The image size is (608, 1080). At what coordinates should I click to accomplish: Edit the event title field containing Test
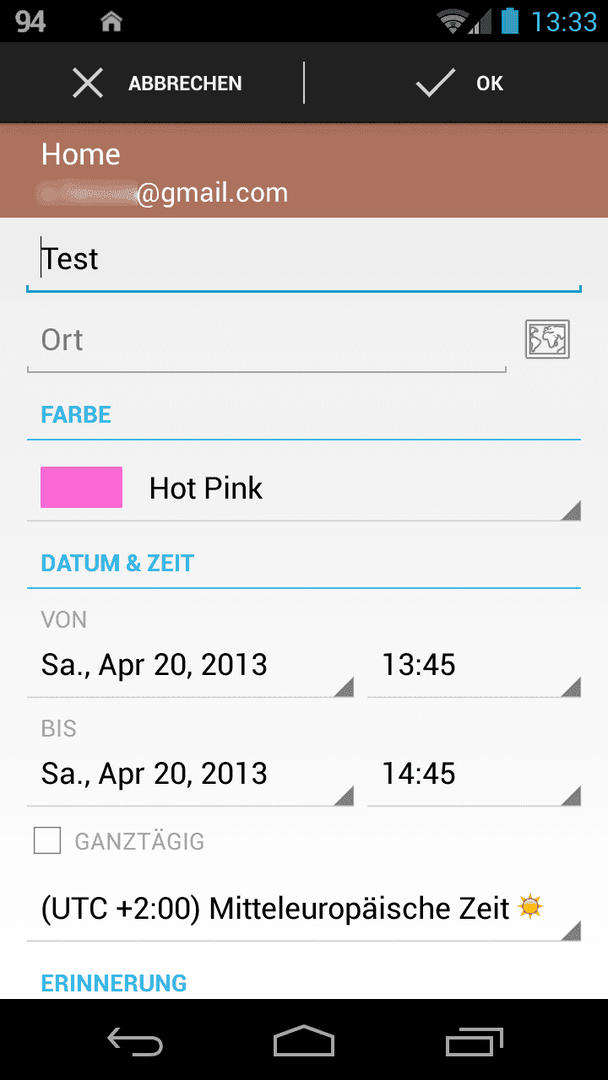click(x=304, y=261)
